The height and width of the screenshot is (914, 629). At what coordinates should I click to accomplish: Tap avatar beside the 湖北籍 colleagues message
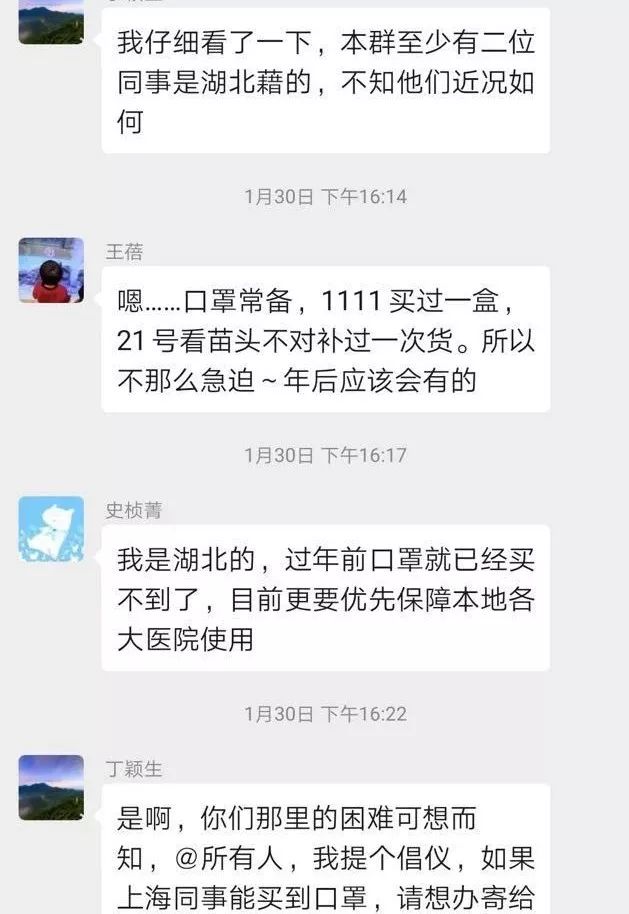(x=51, y=22)
